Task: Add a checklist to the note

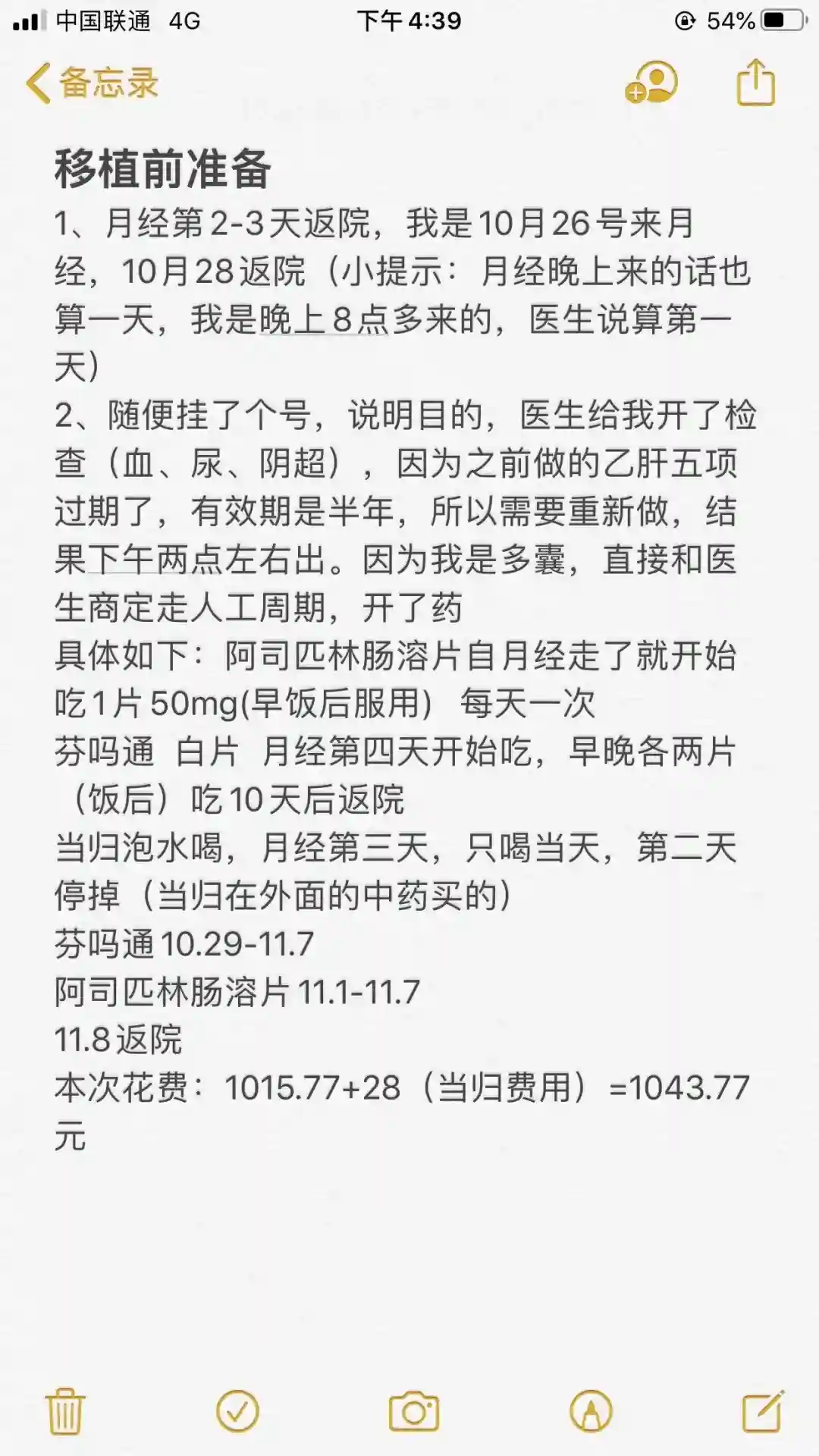Action: tap(237, 1412)
